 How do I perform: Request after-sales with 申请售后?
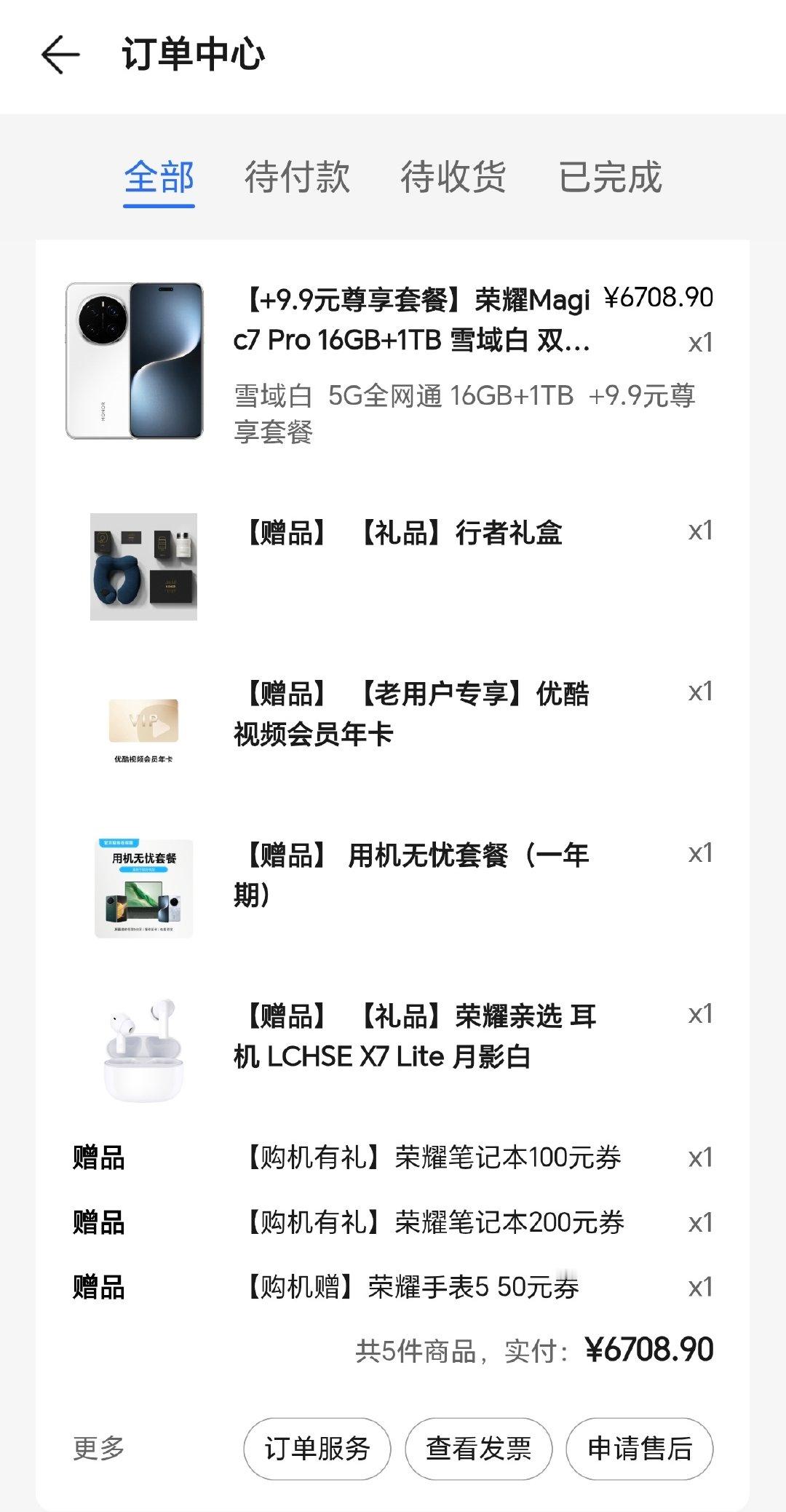[640, 1449]
